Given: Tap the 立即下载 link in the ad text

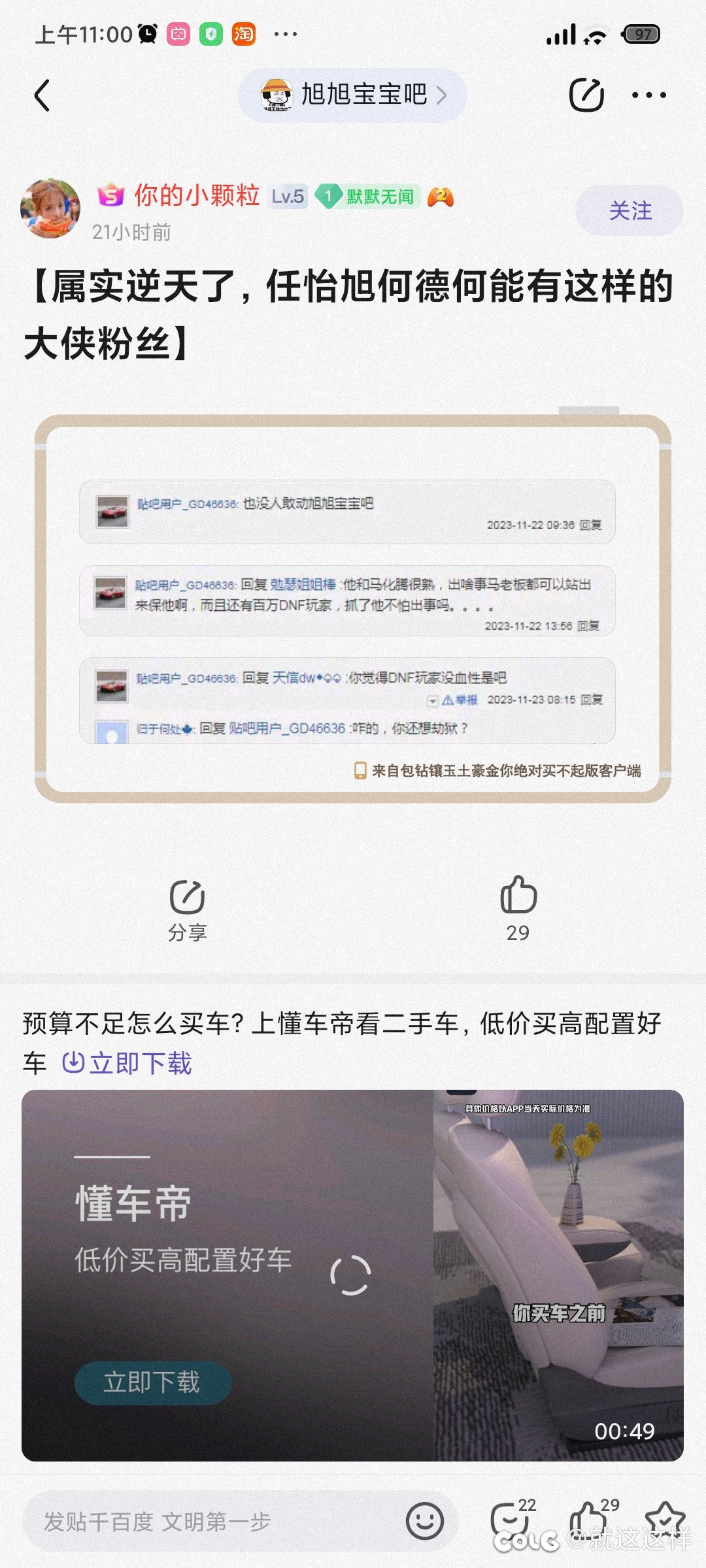Looking at the screenshot, I should point(127,1064).
